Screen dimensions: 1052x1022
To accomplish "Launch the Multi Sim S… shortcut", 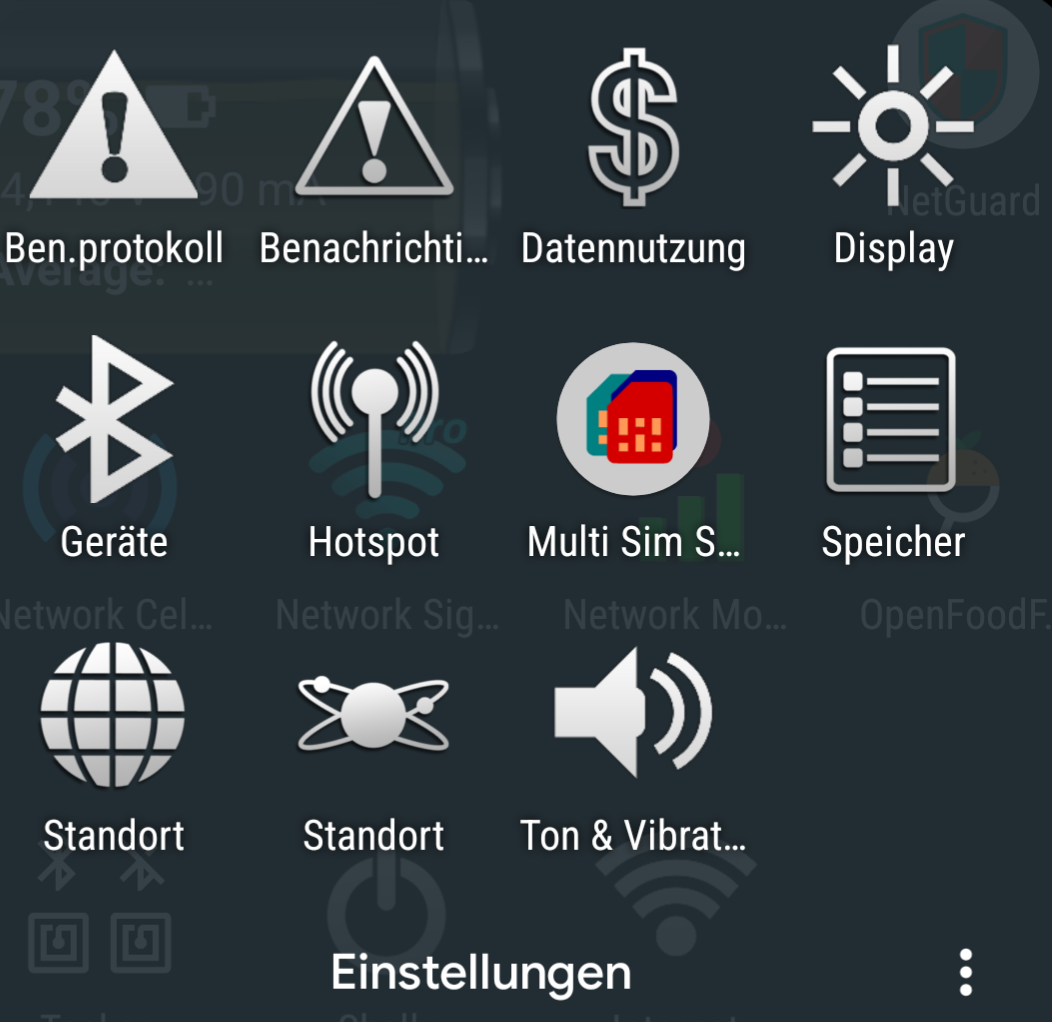I will pyautogui.click(x=633, y=420).
